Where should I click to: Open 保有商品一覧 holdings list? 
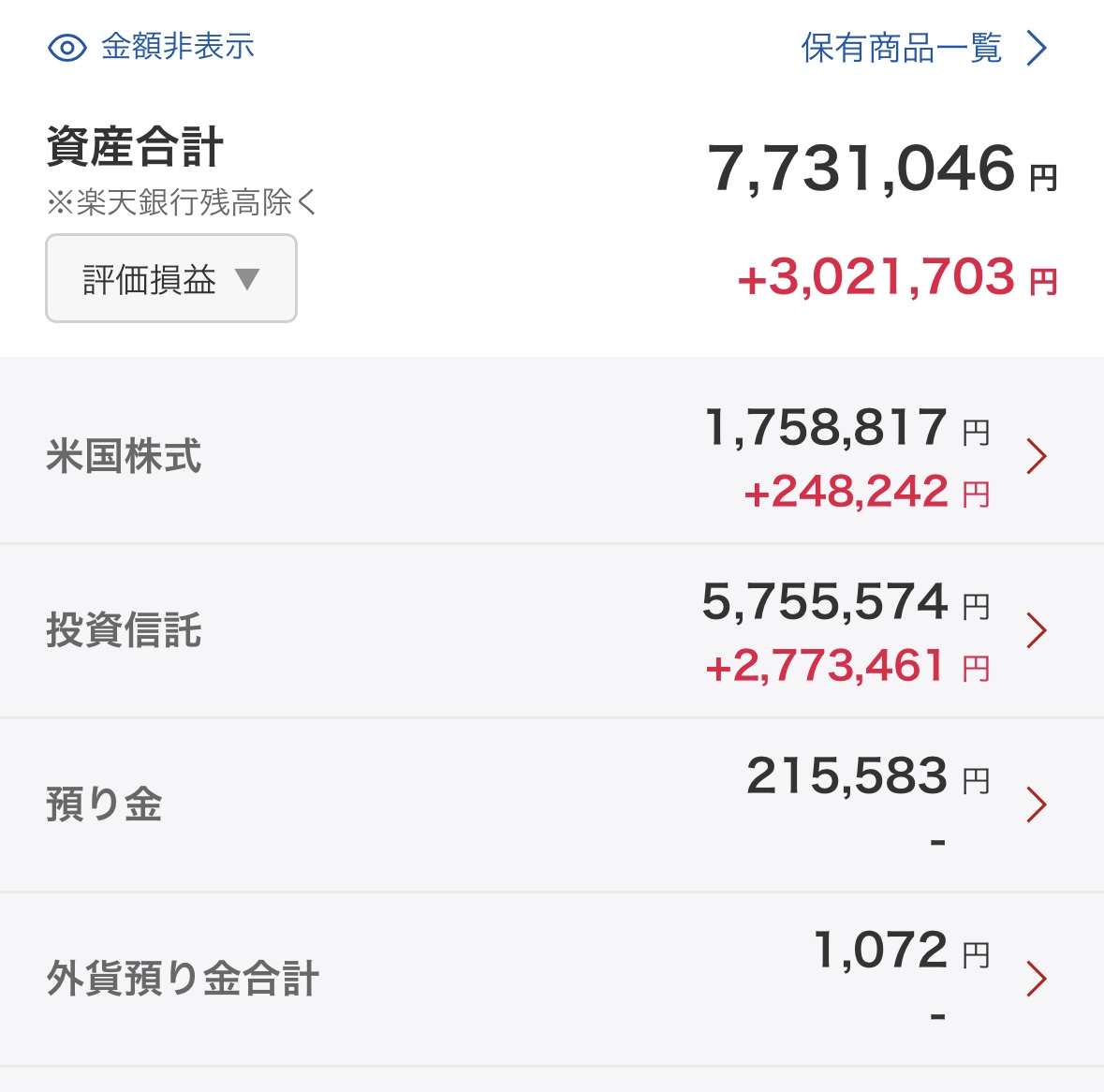922,48
